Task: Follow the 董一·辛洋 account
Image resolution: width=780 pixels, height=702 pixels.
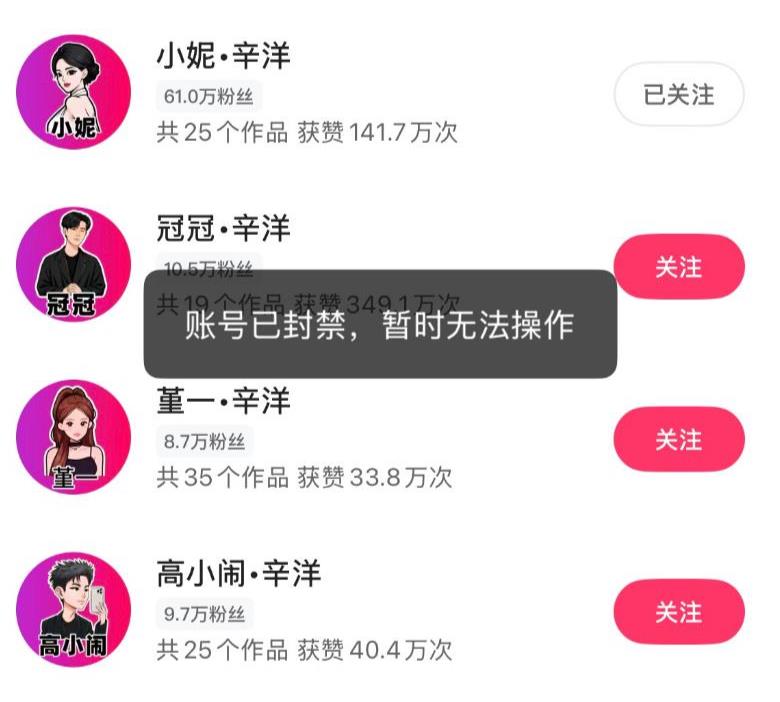Action: (678, 439)
